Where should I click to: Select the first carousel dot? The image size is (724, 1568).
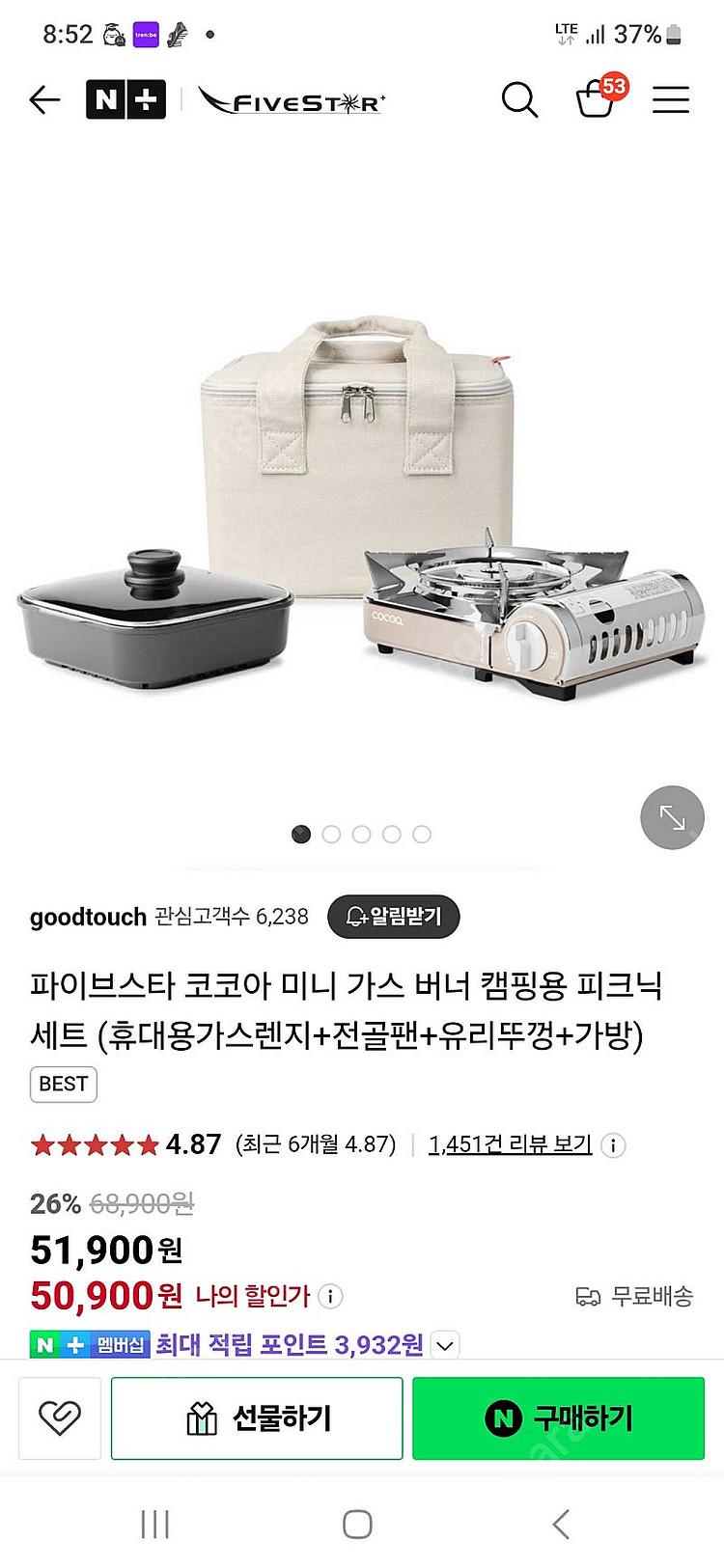tap(301, 834)
